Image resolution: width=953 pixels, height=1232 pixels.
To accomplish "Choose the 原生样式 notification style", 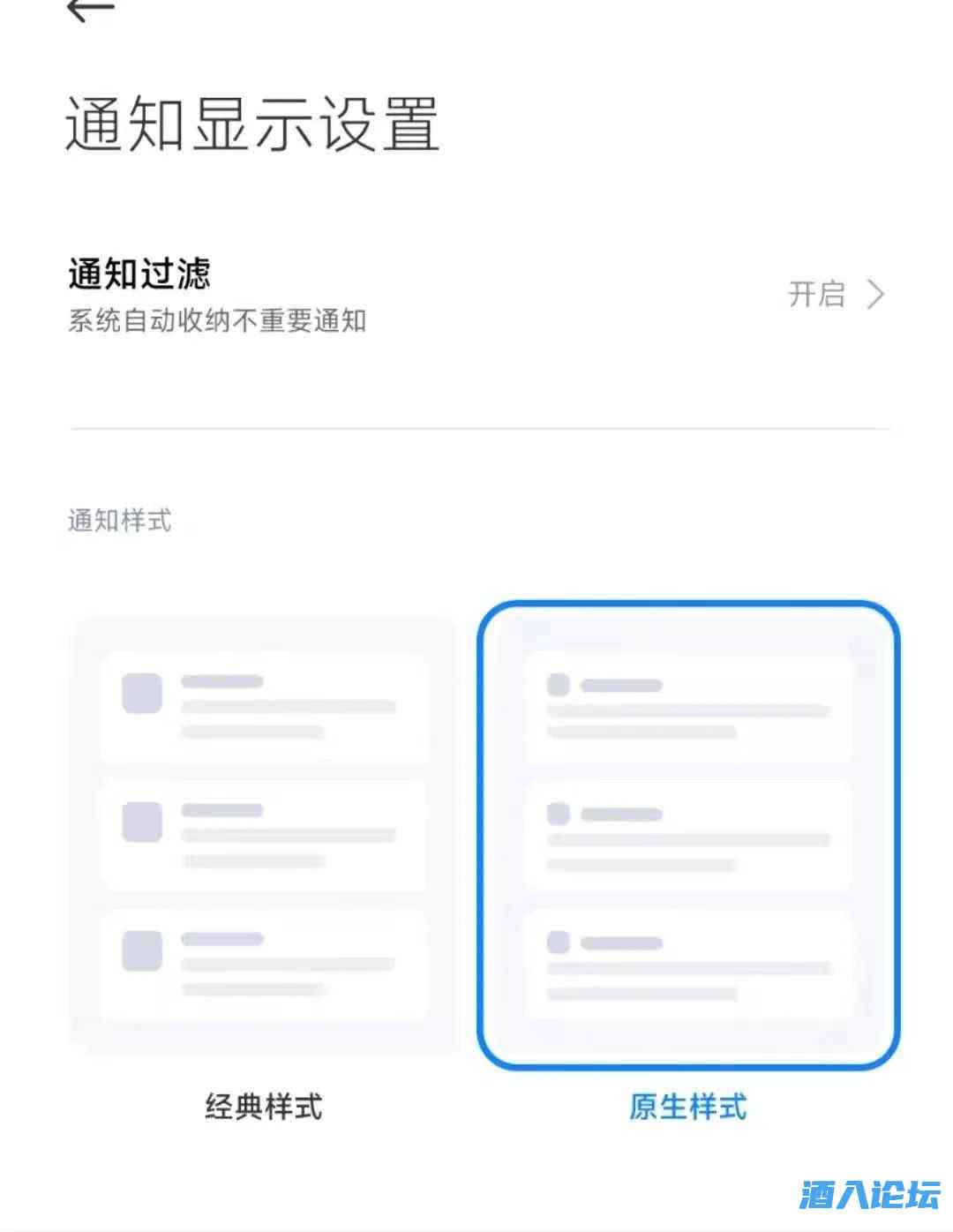I will click(687, 835).
